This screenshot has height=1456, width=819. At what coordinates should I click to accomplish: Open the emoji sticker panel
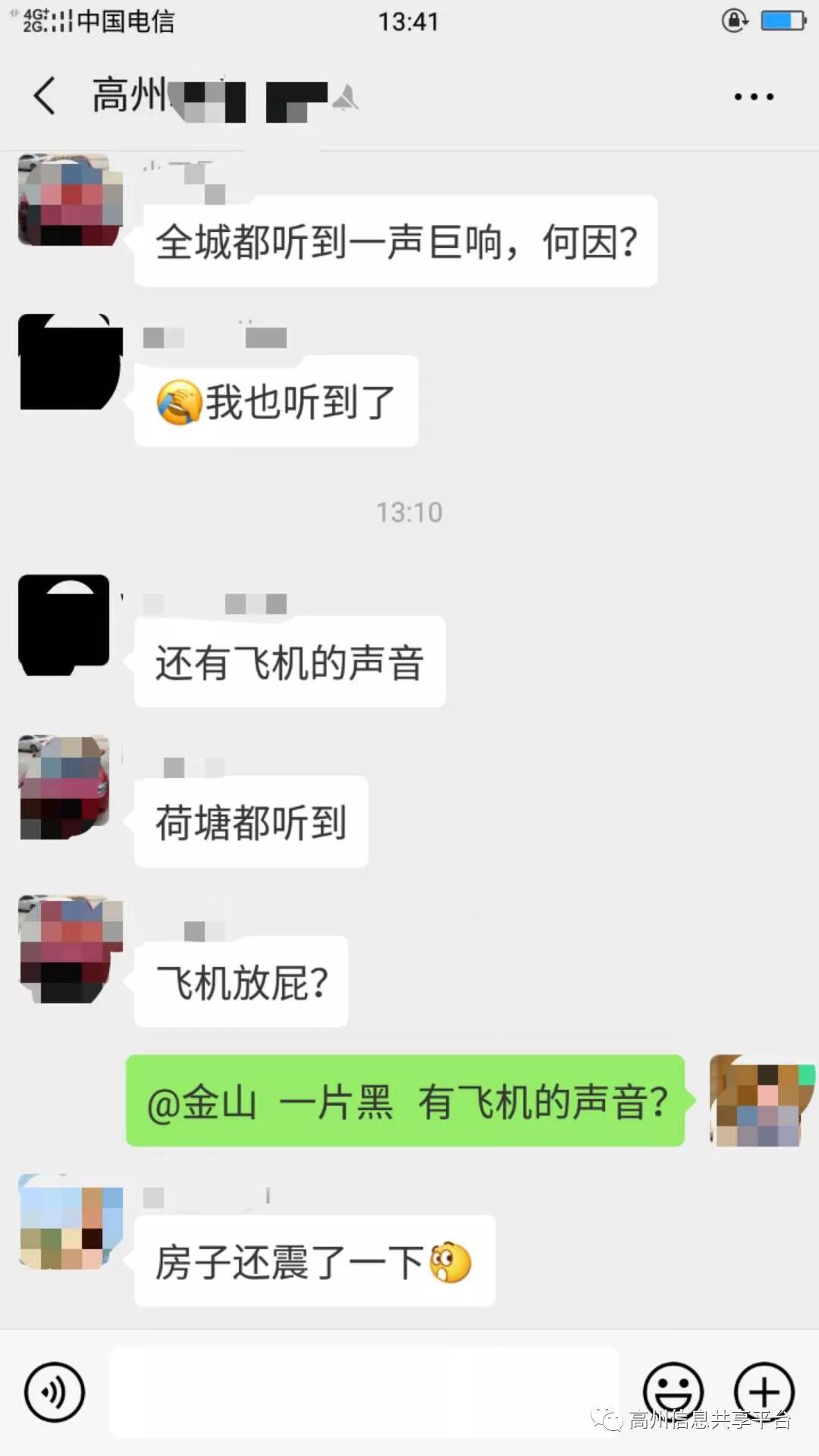(673, 1391)
